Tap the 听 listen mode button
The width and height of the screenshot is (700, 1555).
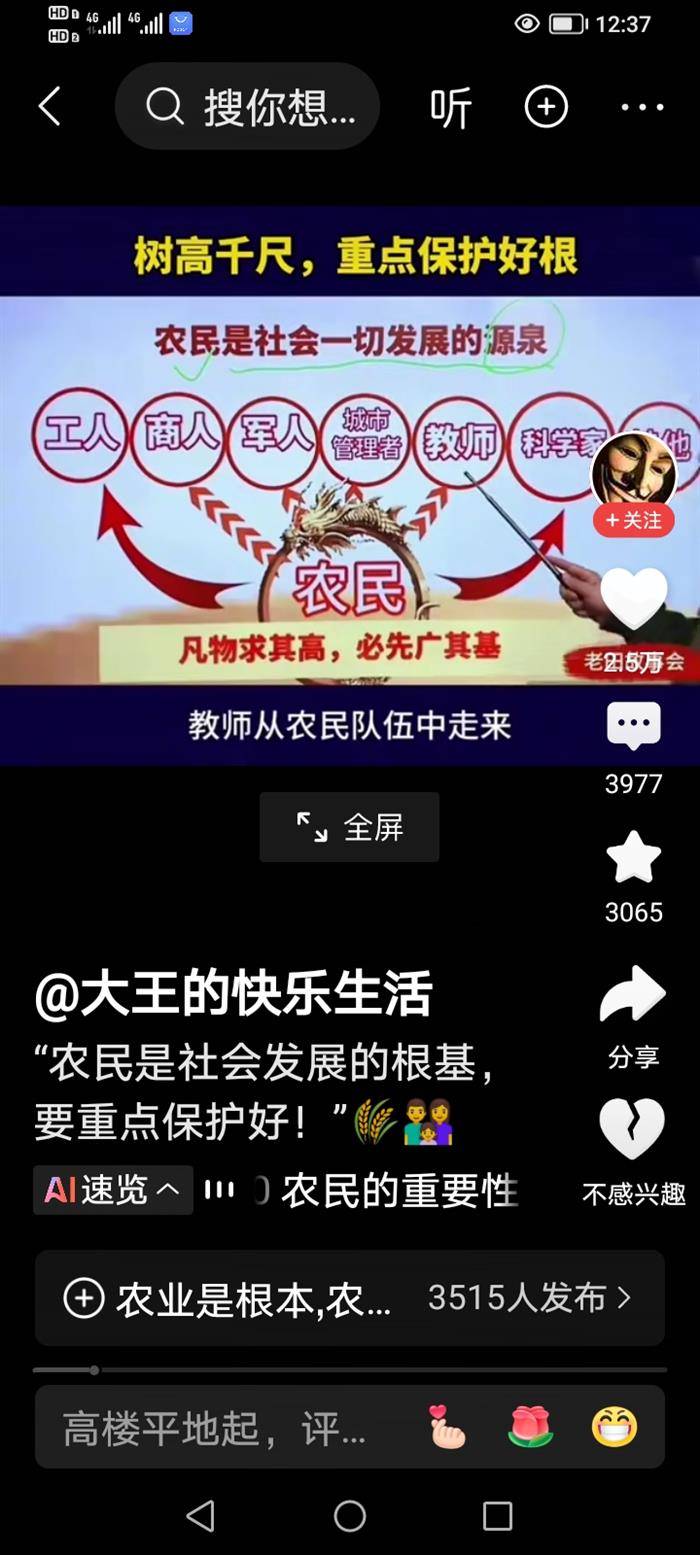click(x=450, y=107)
